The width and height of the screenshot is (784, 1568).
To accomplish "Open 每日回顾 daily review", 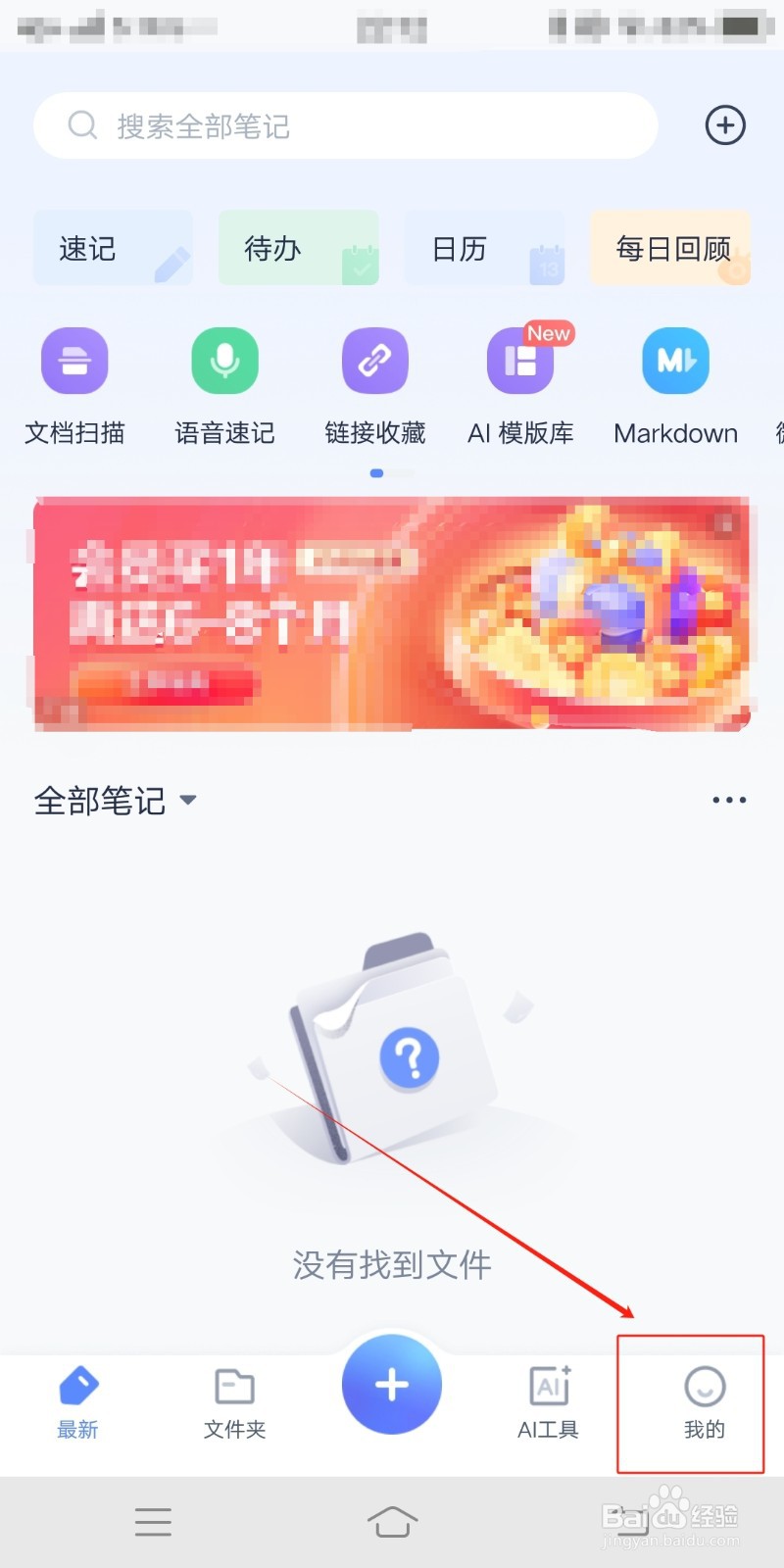I will click(x=670, y=248).
